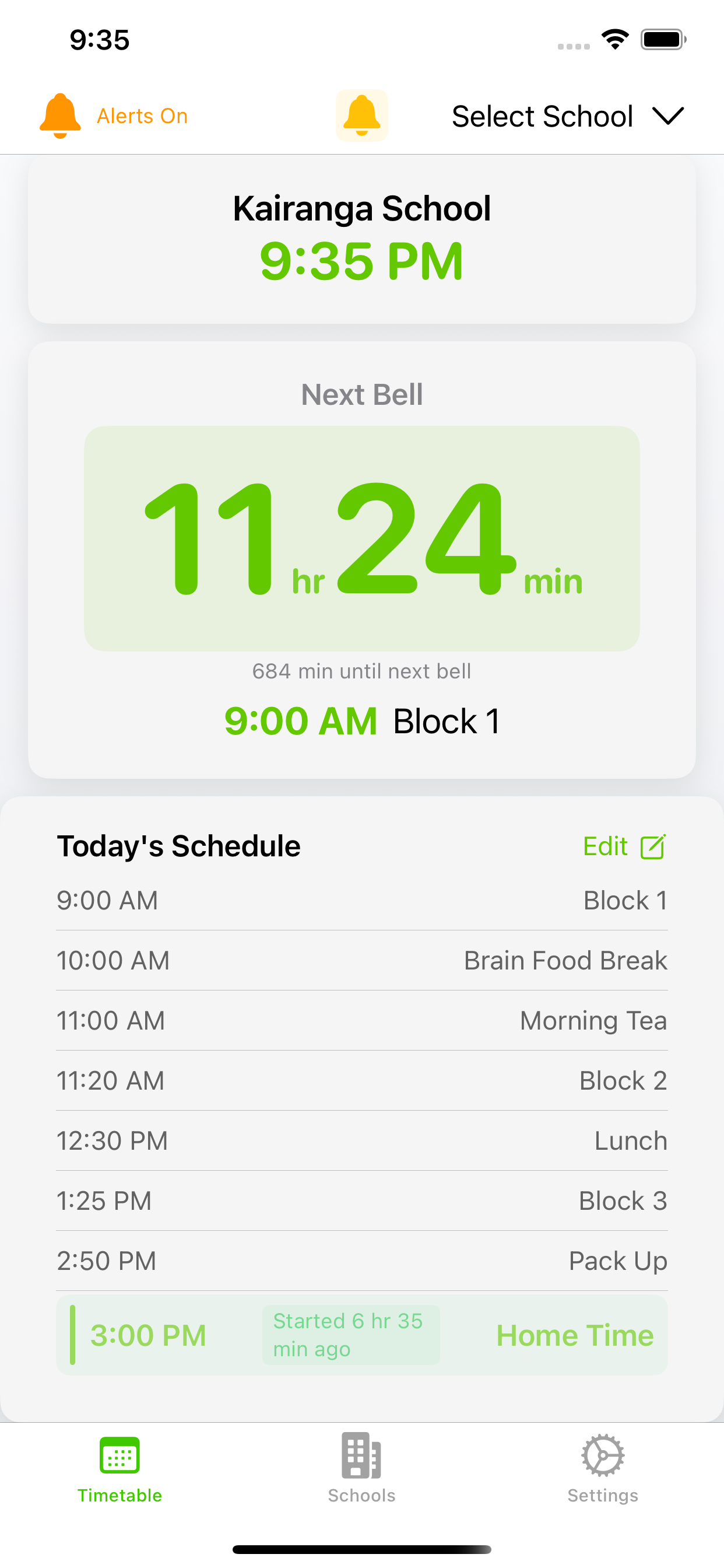This screenshot has width=724, height=1568.
Task: Go to the Timetable tab
Action: [120, 1468]
